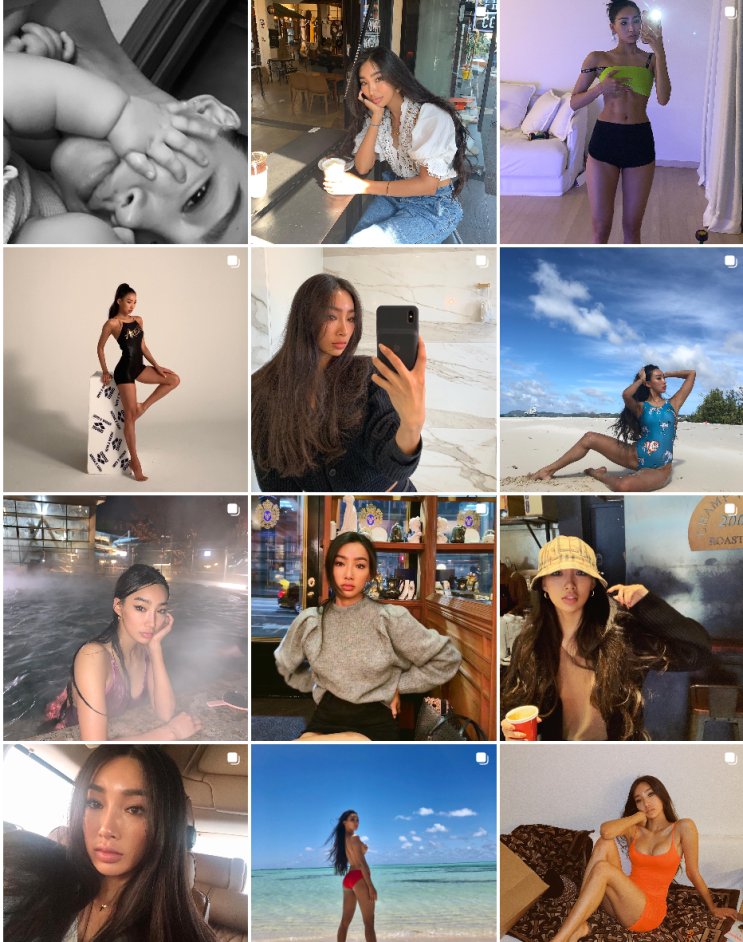This screenshot has width=743, height=942.
Task: Open the black-and-white post with baby's hand
Action: point(125,122)
